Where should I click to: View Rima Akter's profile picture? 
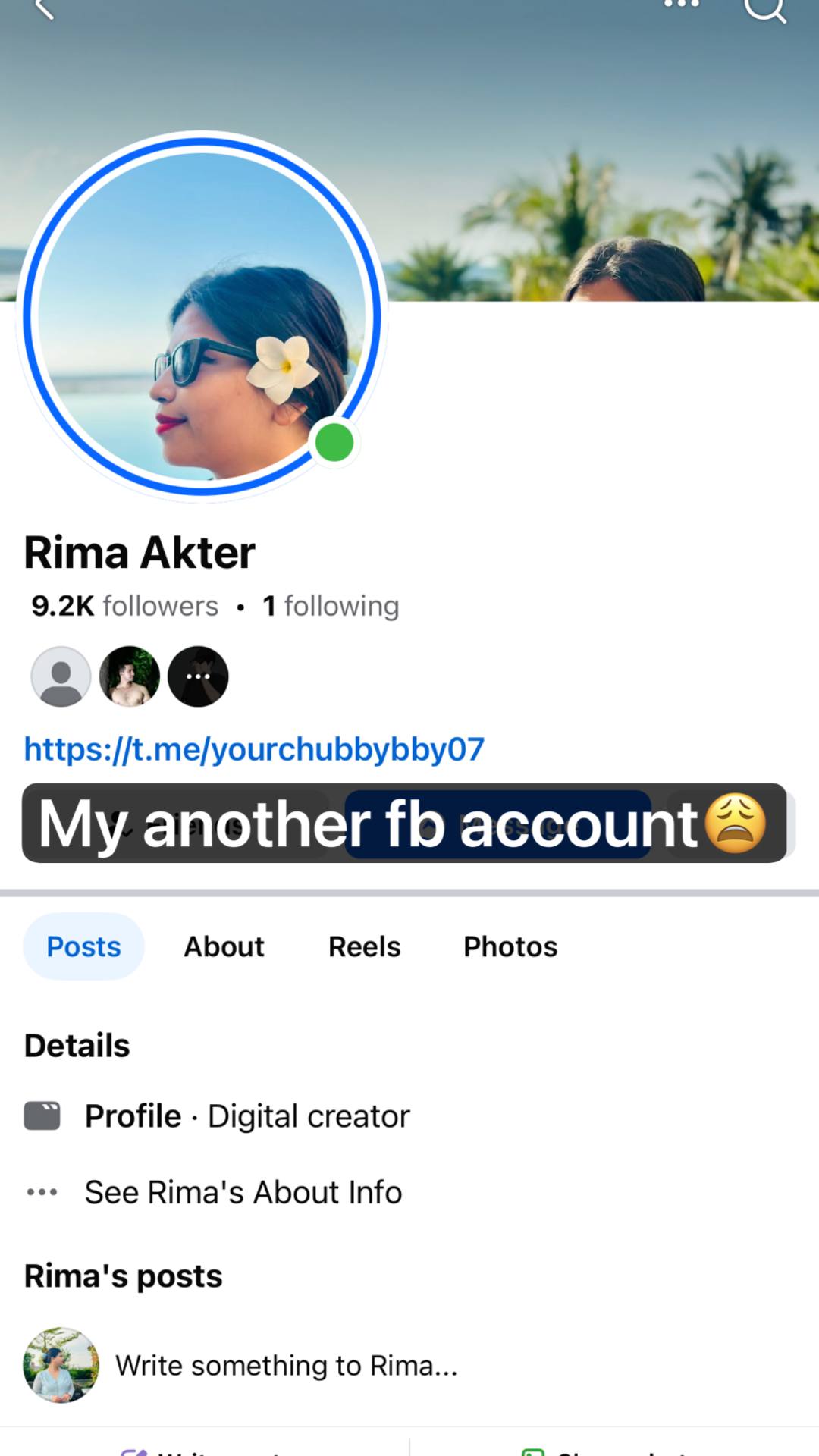202,315
